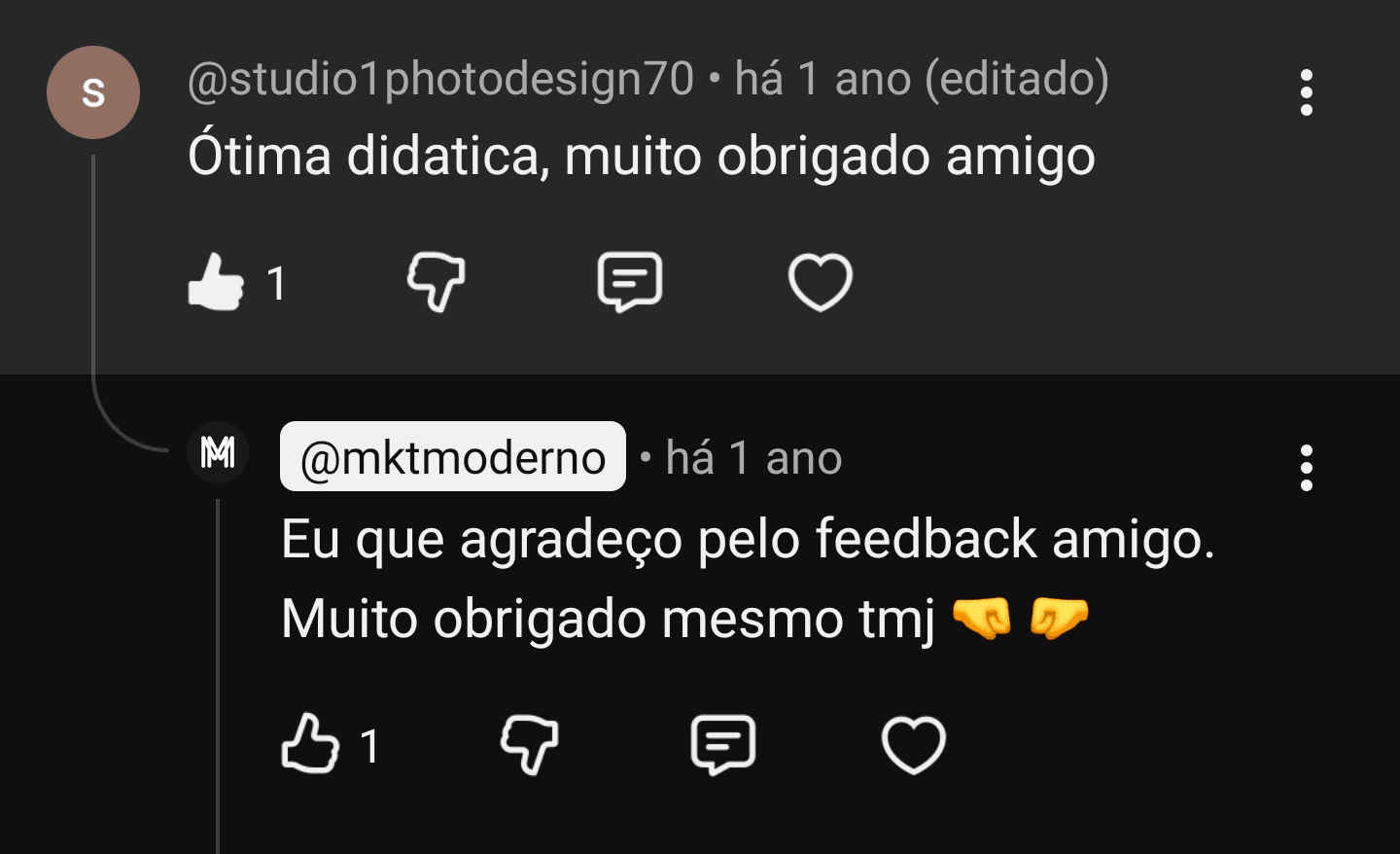The width and height of the screenshot is (1400, 854).
Task: Remove like from studio1photodesign70's comment
Action: point(216,282)
